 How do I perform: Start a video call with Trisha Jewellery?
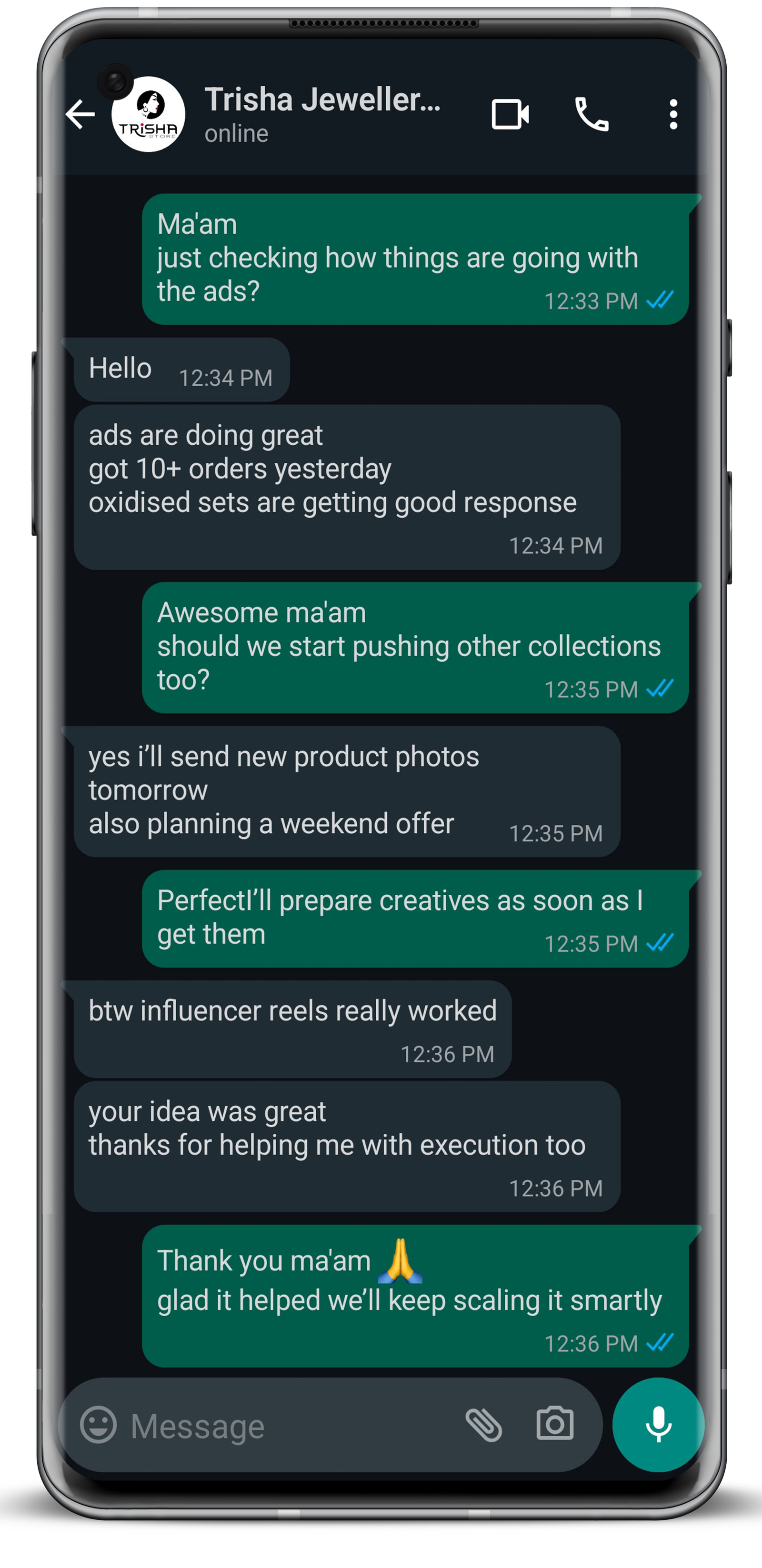(x=510, y=114)
